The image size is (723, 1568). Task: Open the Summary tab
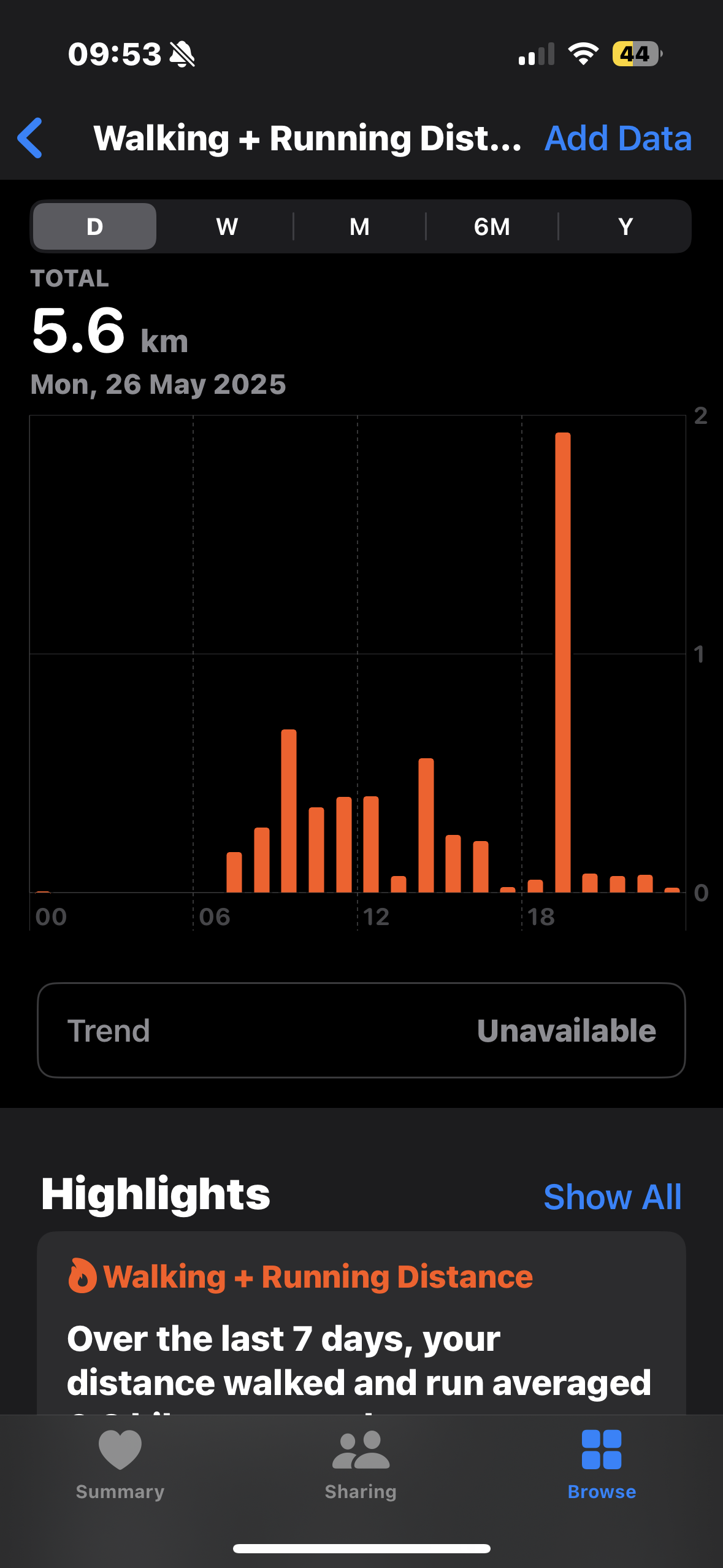[120, 1465]
